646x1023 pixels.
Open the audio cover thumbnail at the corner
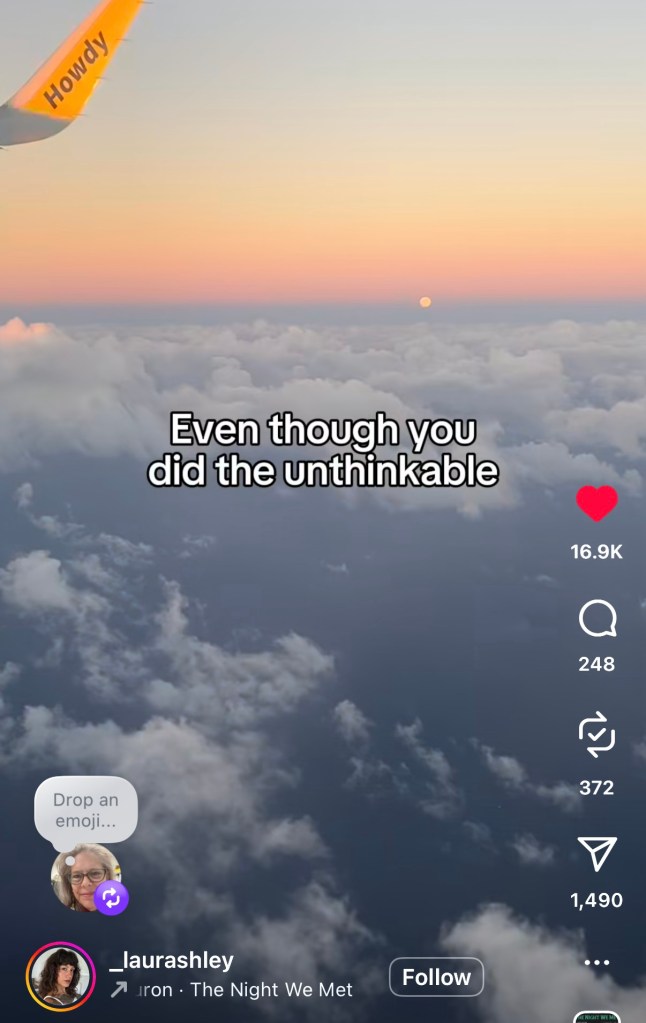597,1016
